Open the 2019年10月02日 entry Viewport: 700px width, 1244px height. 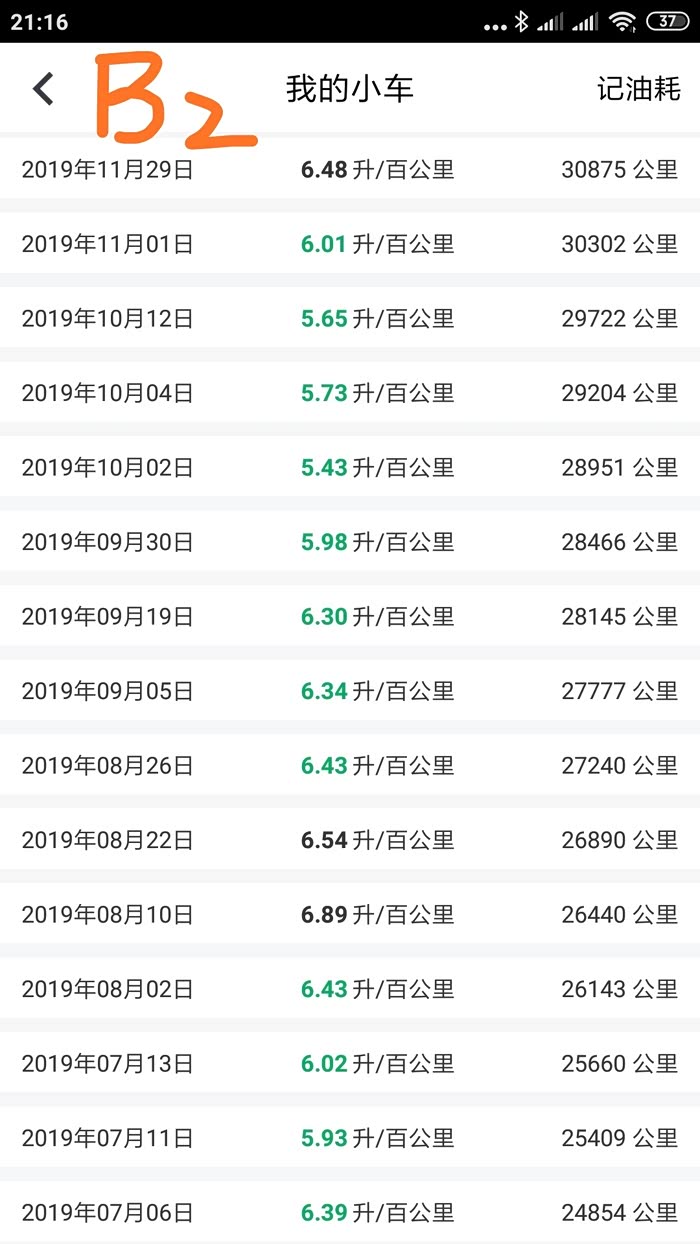pyautogui.click(x=350, y=468)
